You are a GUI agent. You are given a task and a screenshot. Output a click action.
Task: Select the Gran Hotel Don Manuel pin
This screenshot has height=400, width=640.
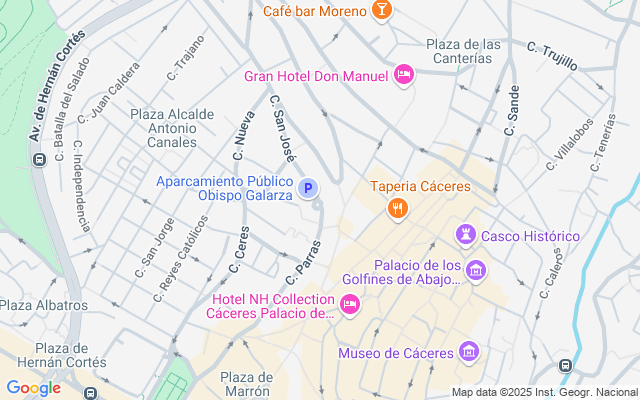coord(404,76)
